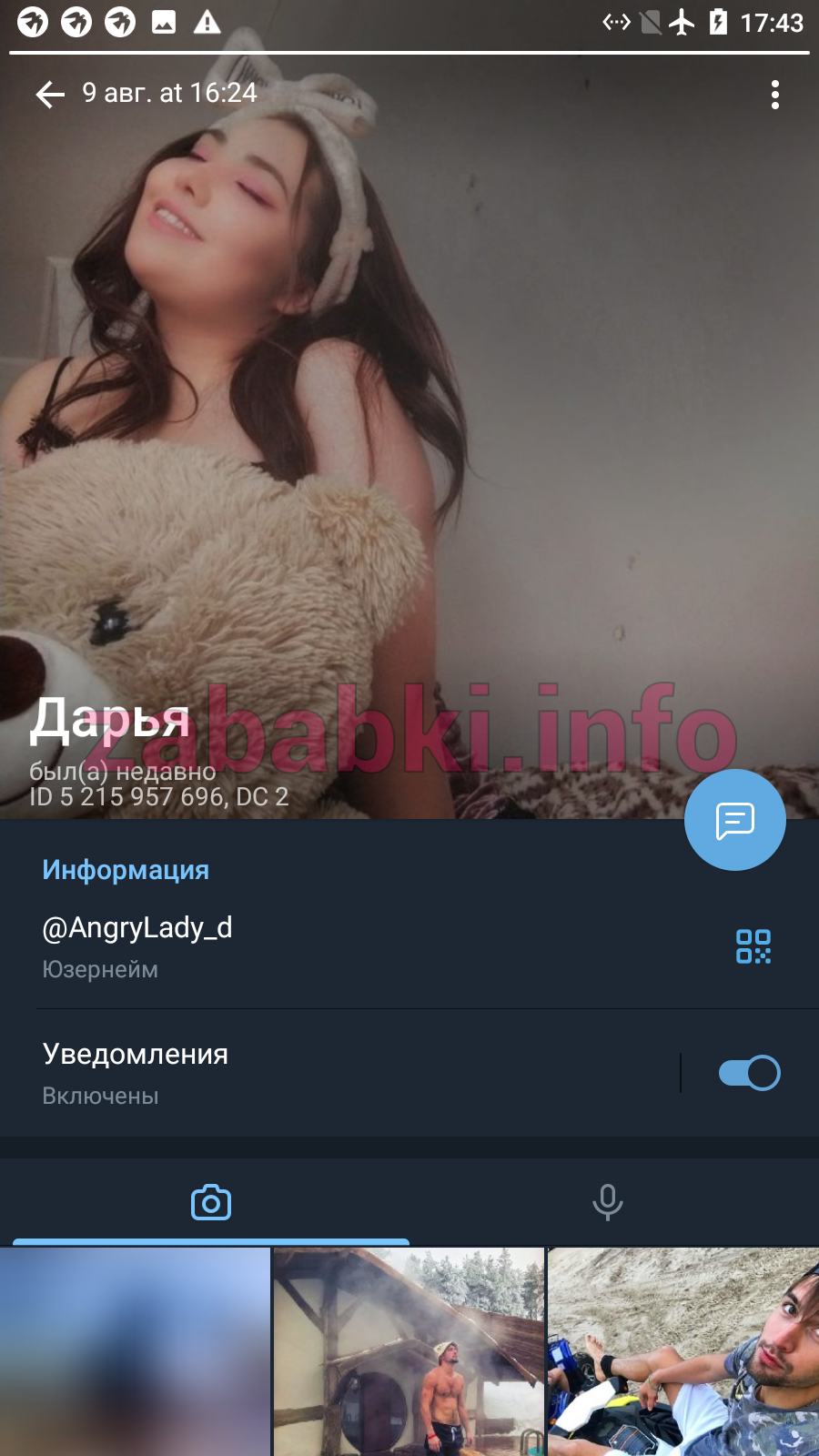Open chat via the message button

click(x=735, y=820)
